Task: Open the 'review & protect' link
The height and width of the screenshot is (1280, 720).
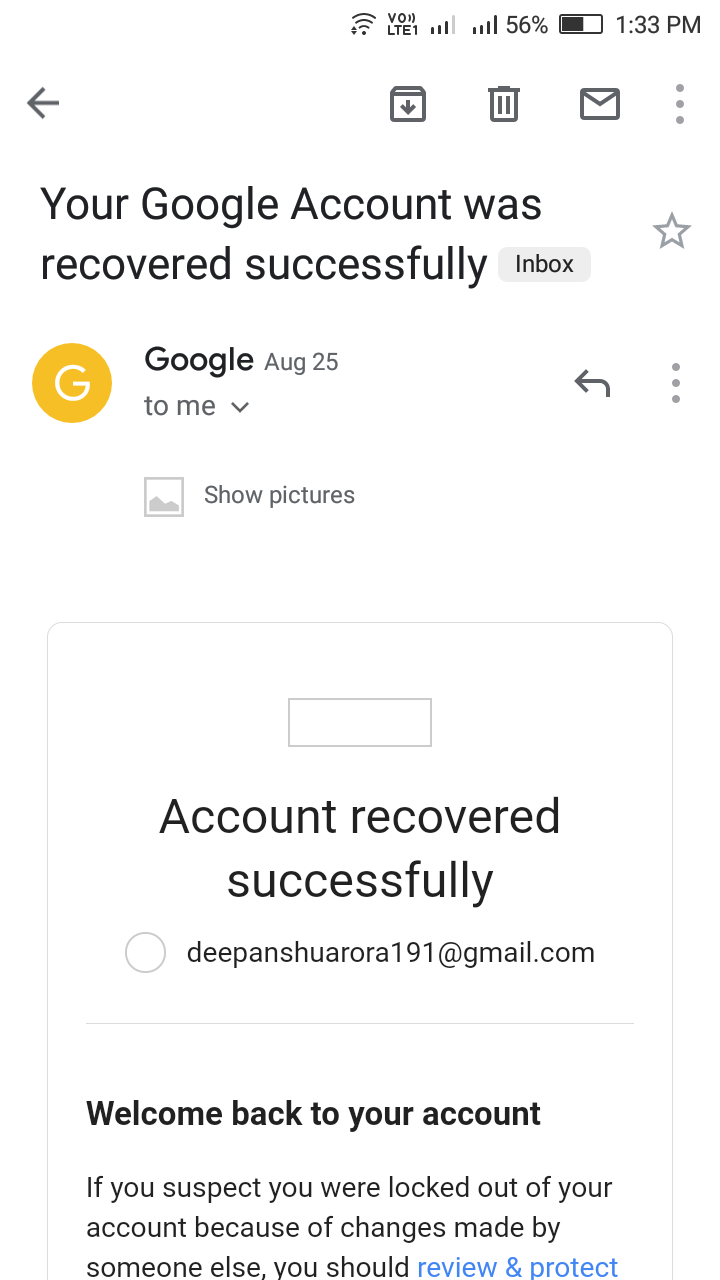Action: (x=517, y=1266)
